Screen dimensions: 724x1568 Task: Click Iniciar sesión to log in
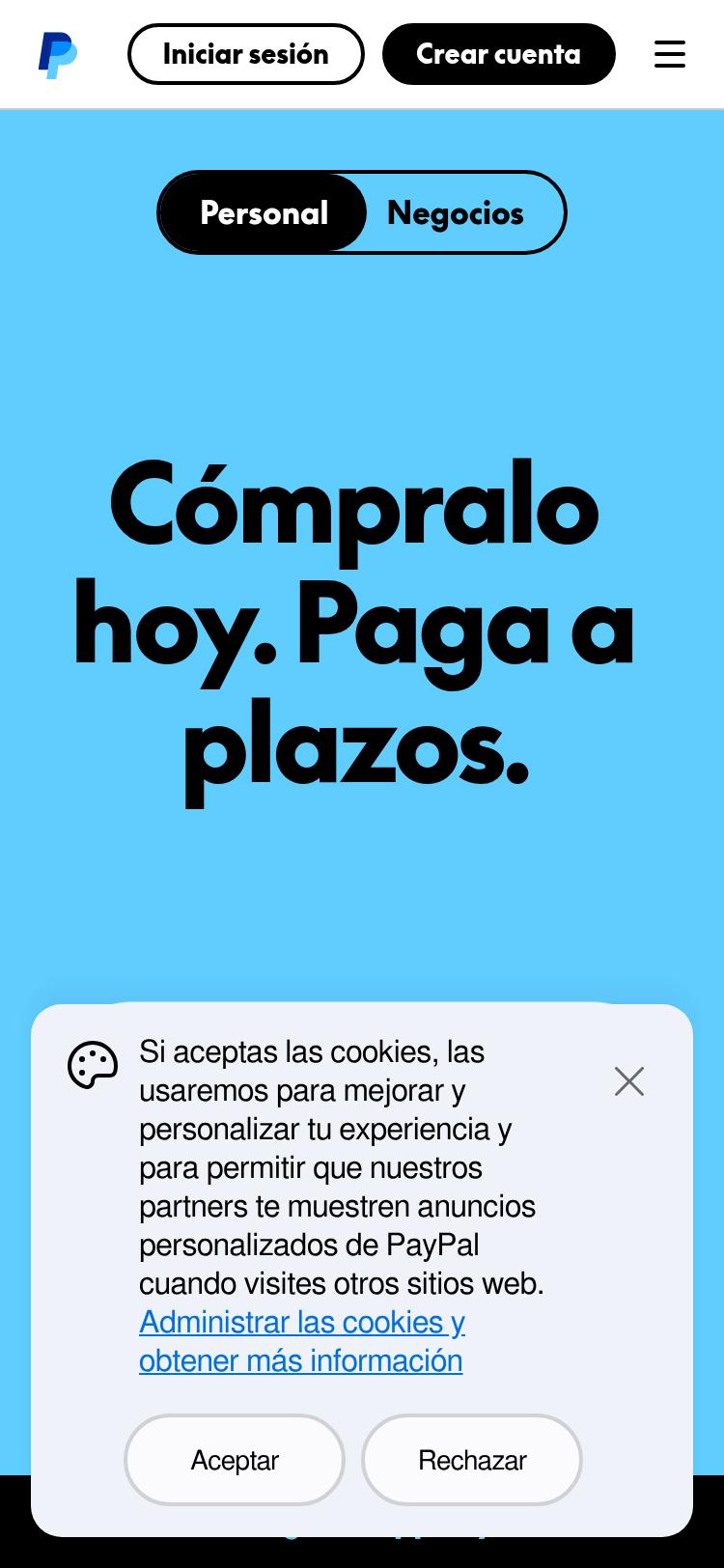point(246,54)
